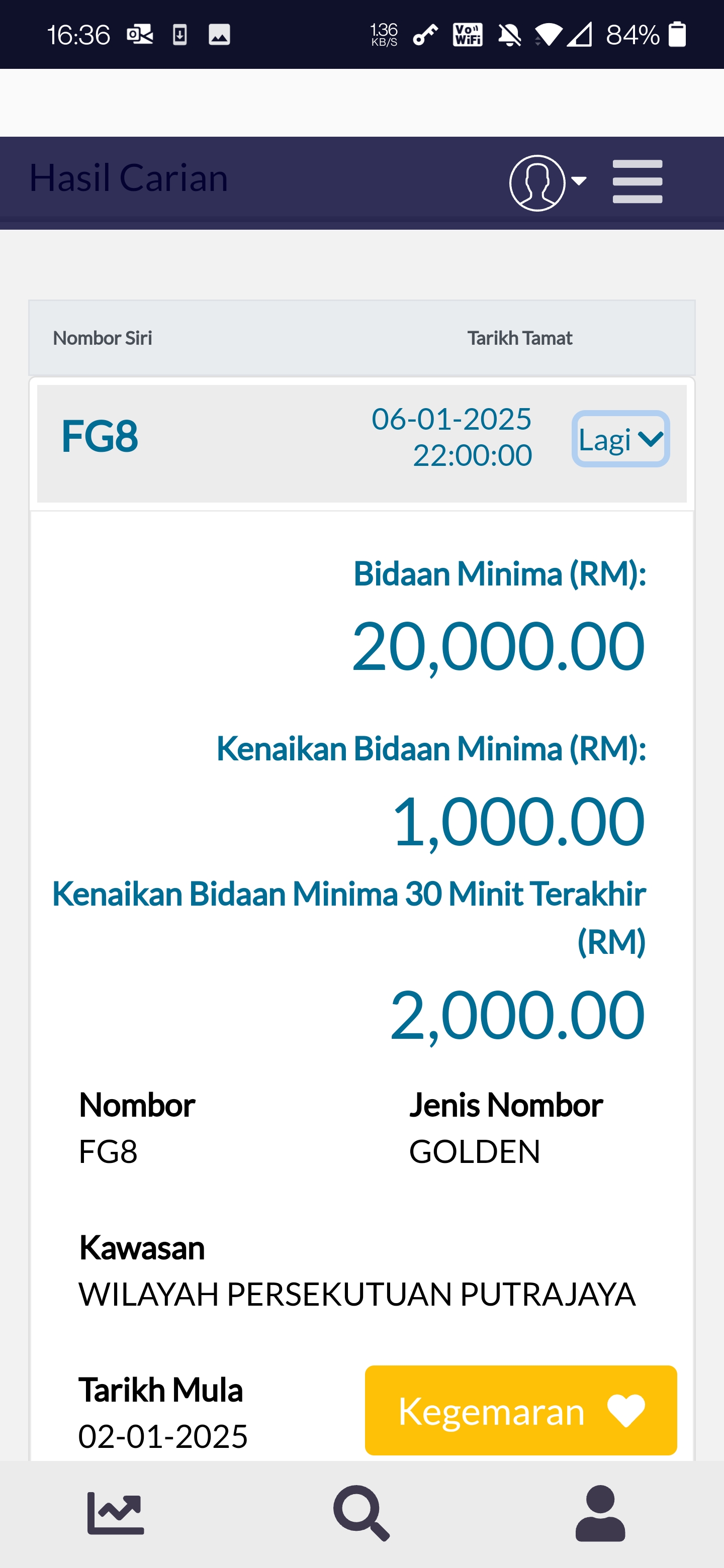Open the hamburger menu
Screen dimensions: 724x1568
[x=637, y=181]
